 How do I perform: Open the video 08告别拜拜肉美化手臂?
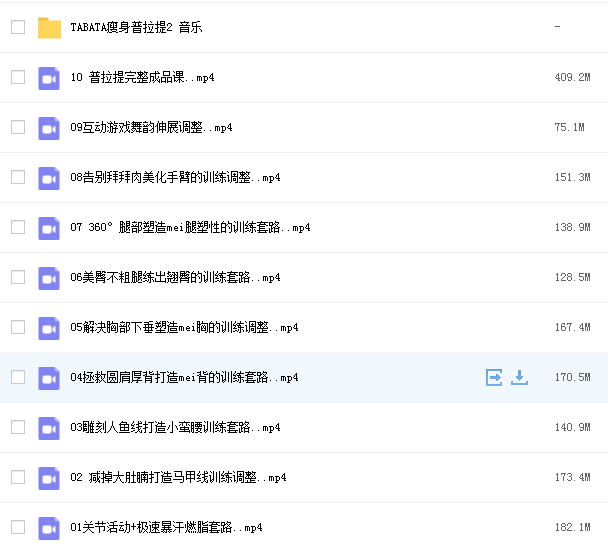coord(175,178)
